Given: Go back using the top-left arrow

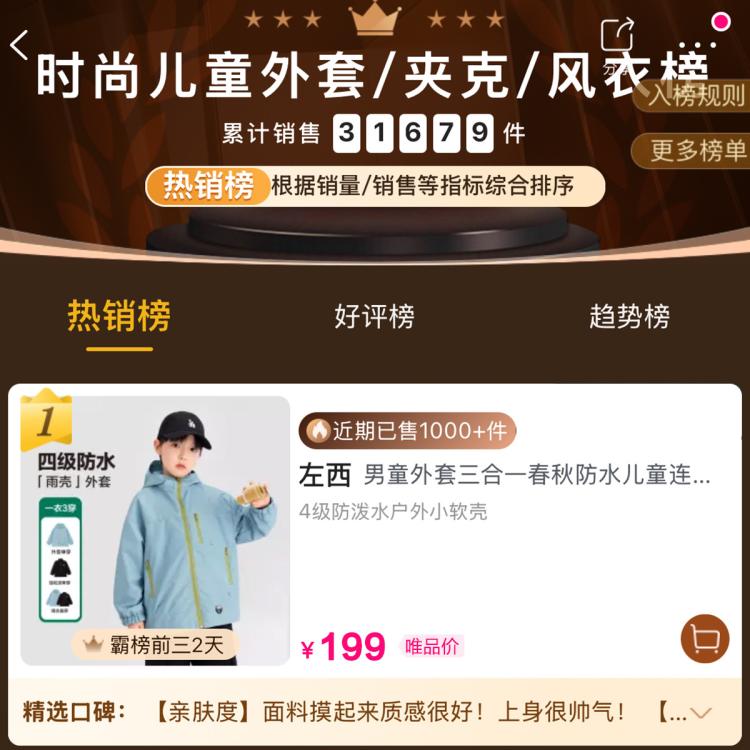Looking at the screenshot, I should [x=20, y=45].
